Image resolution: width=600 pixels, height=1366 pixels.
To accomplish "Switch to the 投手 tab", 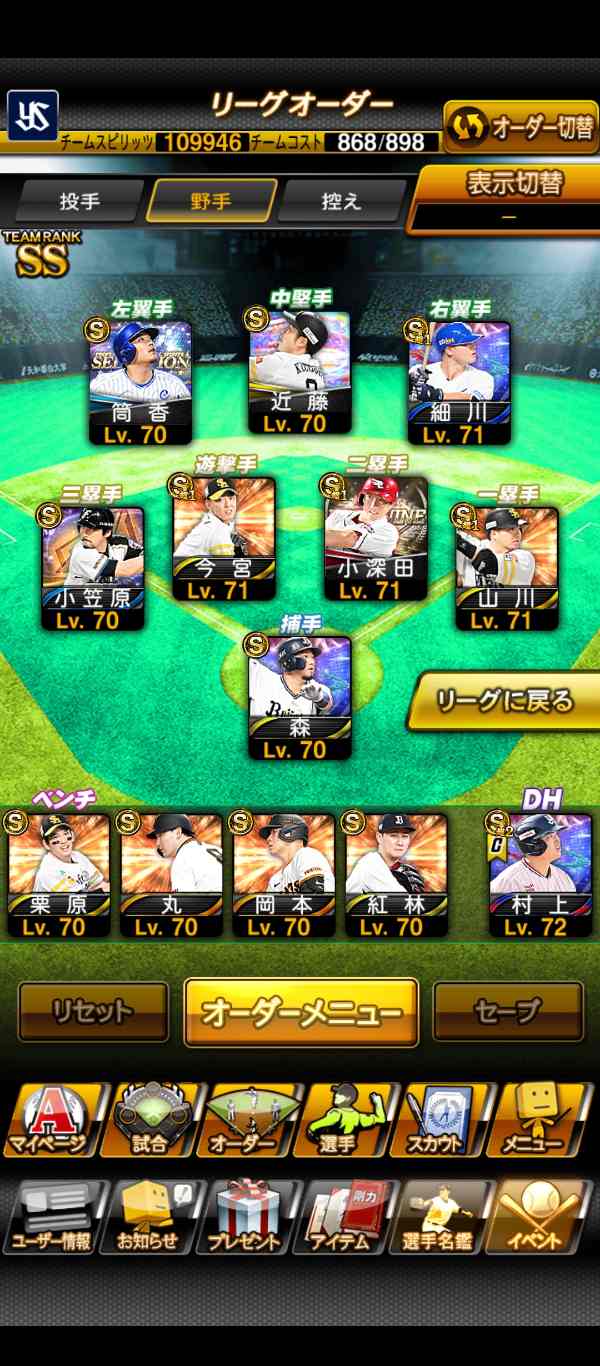I will [79, 201].
